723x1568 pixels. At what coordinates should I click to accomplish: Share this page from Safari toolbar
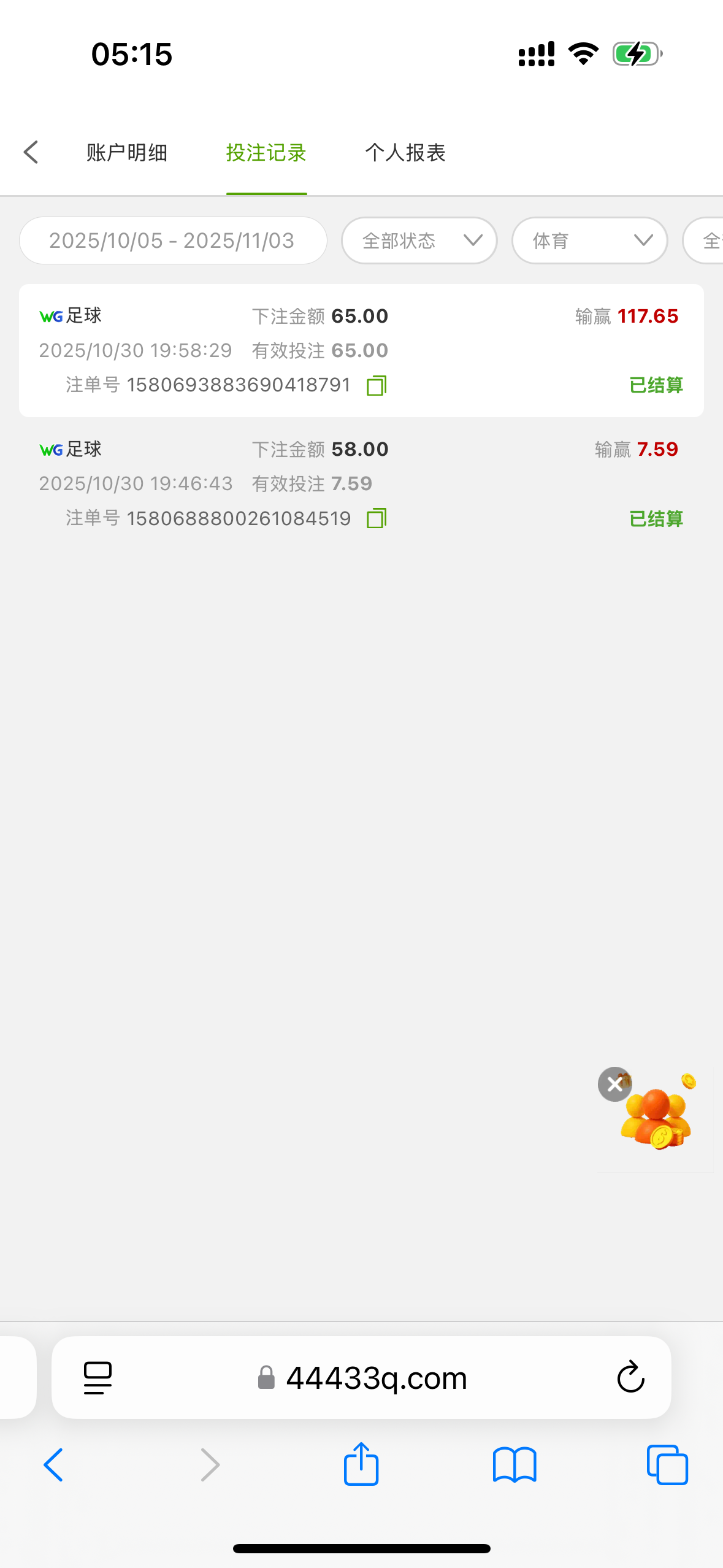point(361,1464)
